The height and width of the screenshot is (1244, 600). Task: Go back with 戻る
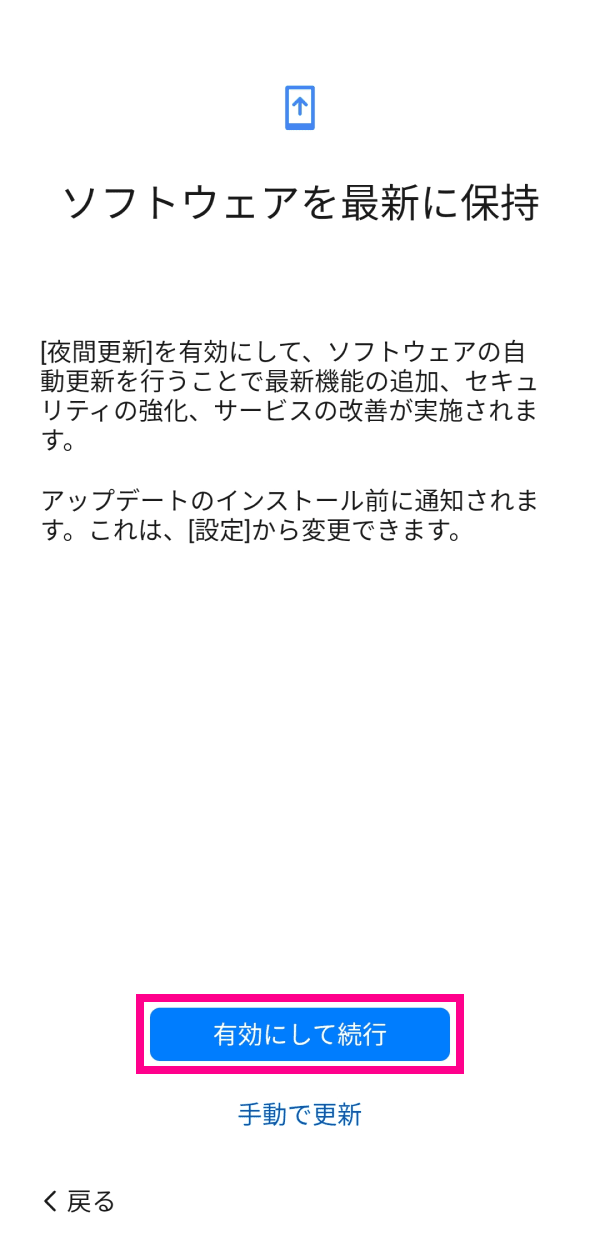click(79, 1201)
